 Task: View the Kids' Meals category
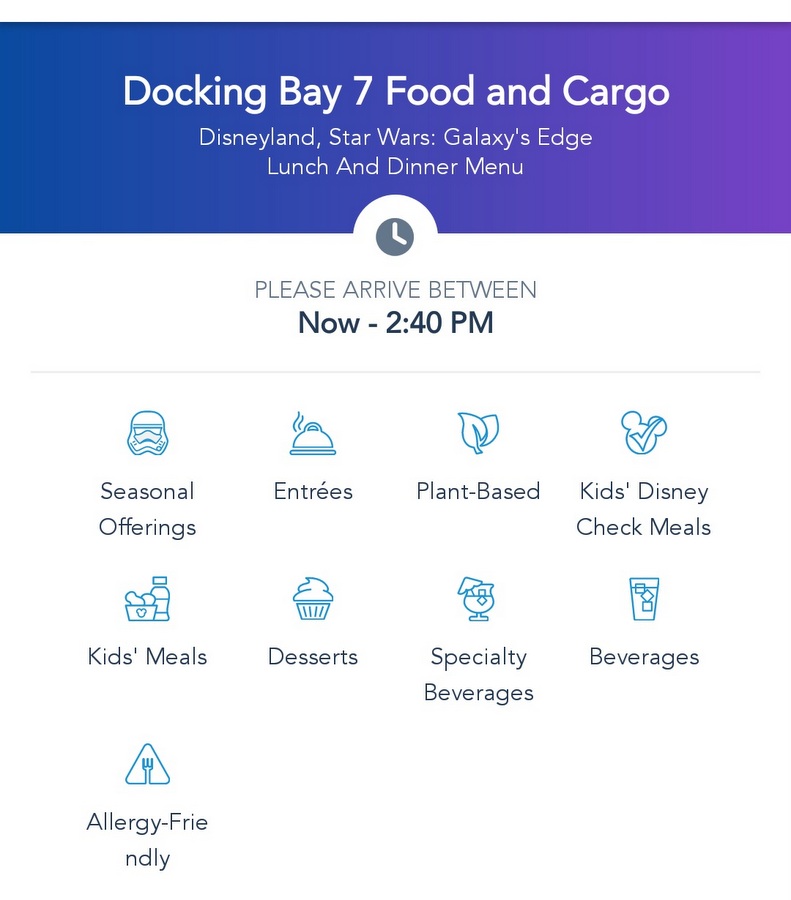pyautogui.click(x=147, y=621)
